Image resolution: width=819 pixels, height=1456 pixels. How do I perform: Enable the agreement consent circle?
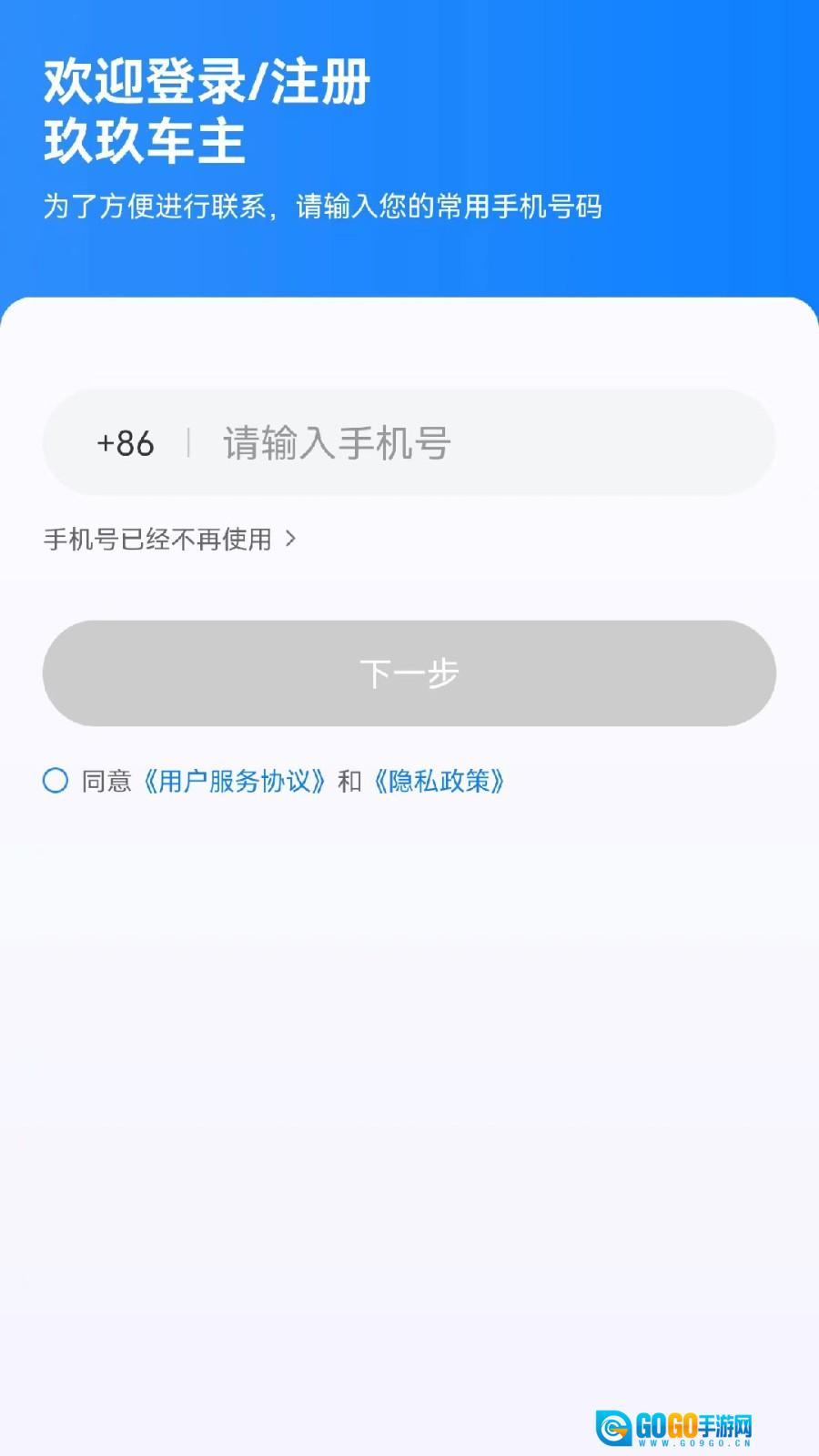(x=56, y=780)
